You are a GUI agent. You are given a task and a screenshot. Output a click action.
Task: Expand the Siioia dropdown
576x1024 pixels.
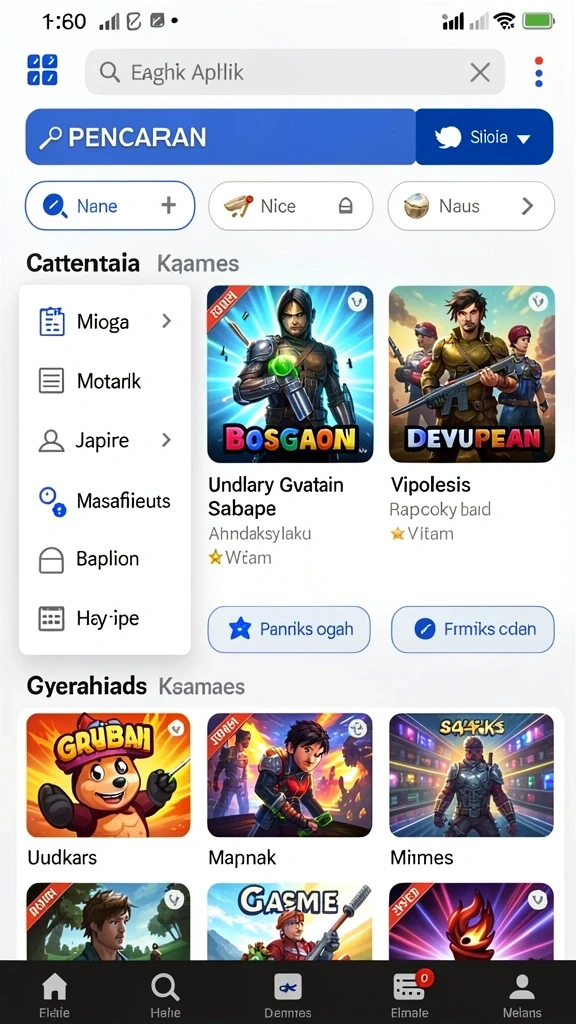click(x=484, y=137)
